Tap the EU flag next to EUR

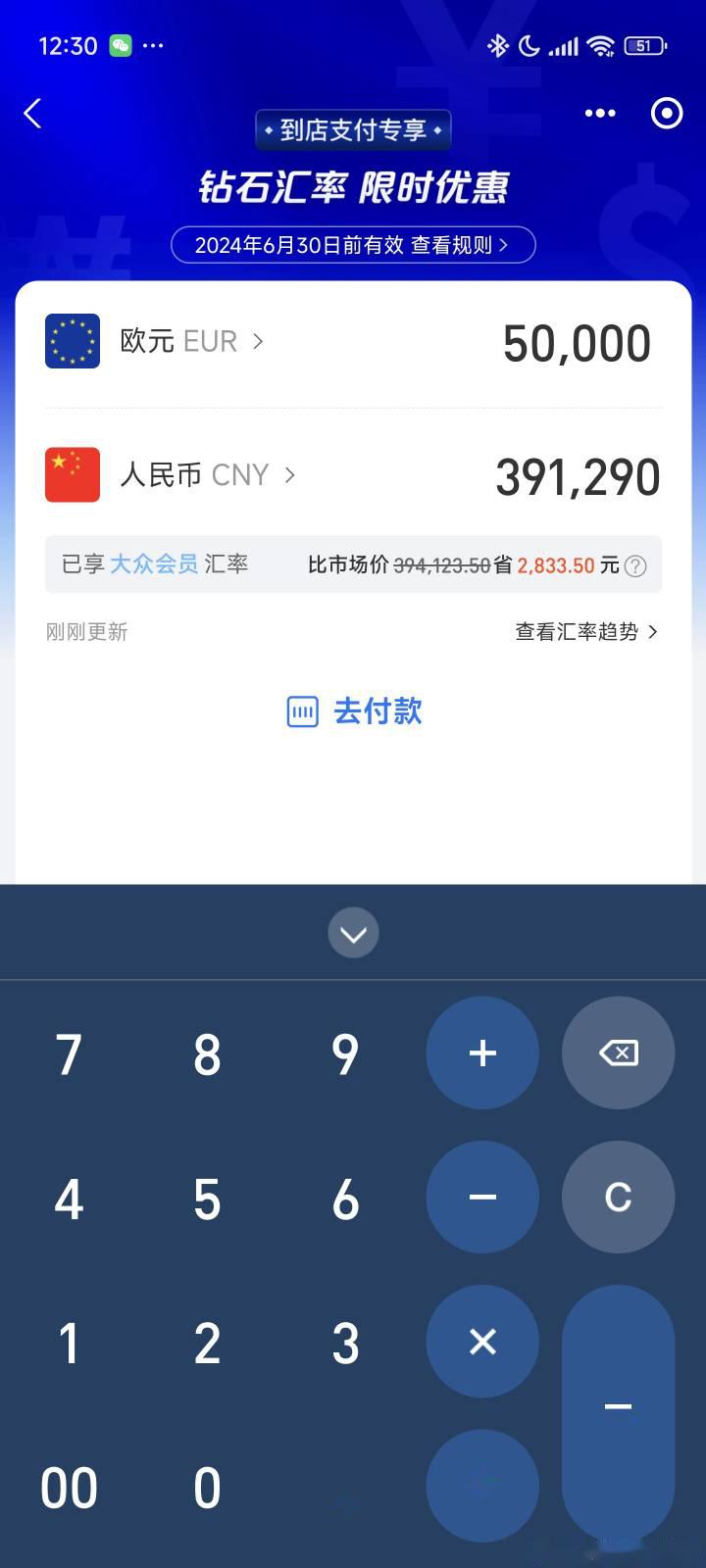[72, 340]
